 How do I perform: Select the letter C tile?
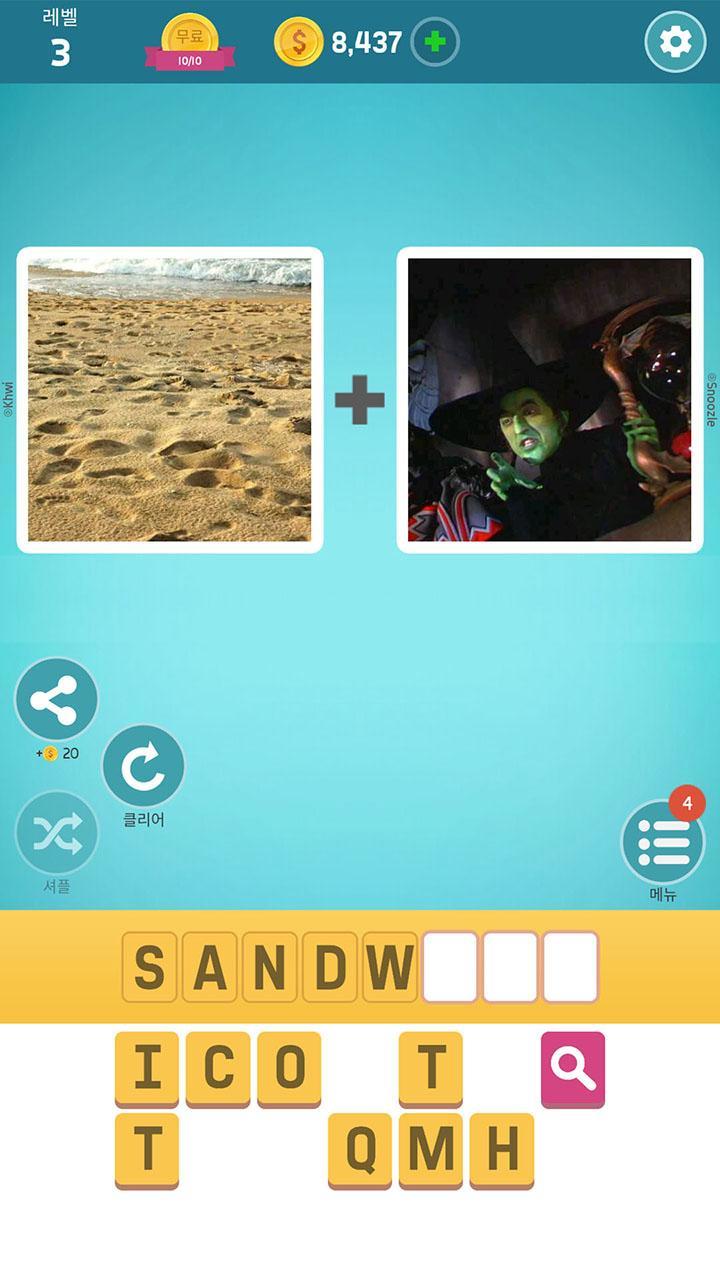point(218,1069)
